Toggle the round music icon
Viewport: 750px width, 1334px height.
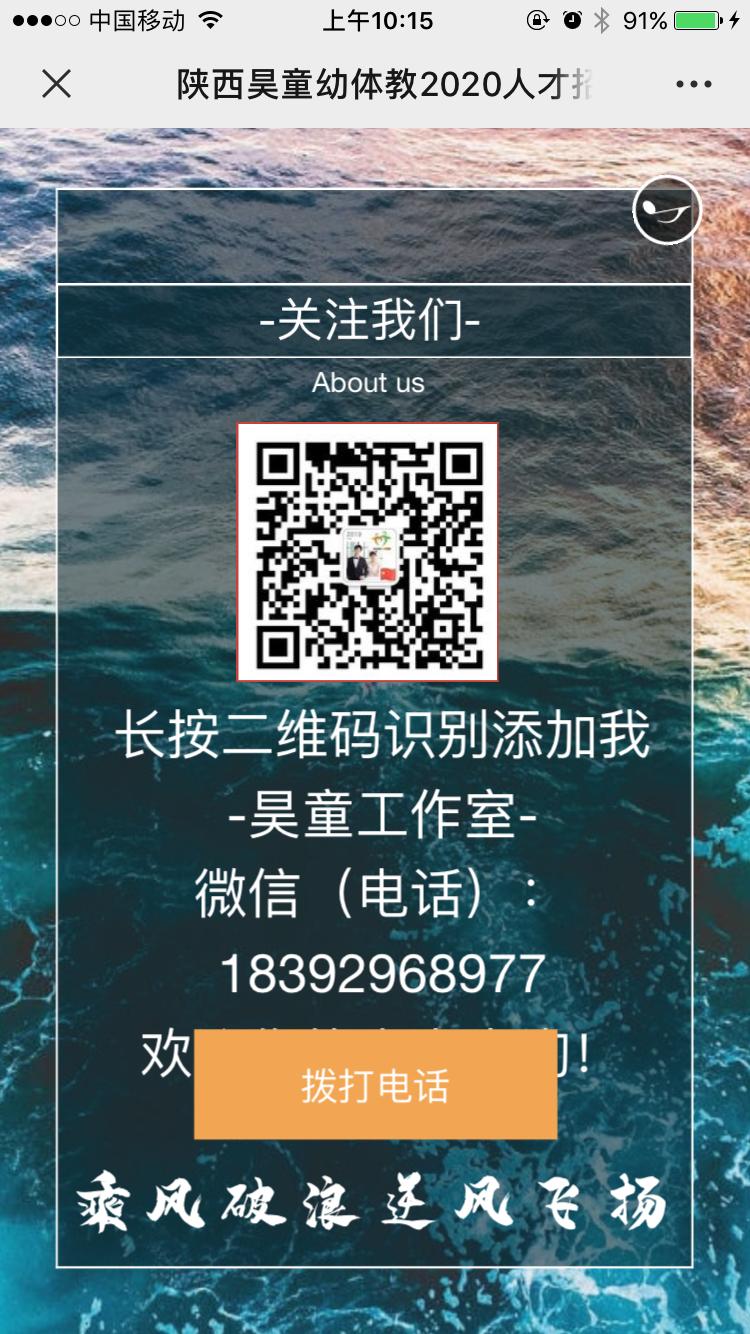coord(666,210)
